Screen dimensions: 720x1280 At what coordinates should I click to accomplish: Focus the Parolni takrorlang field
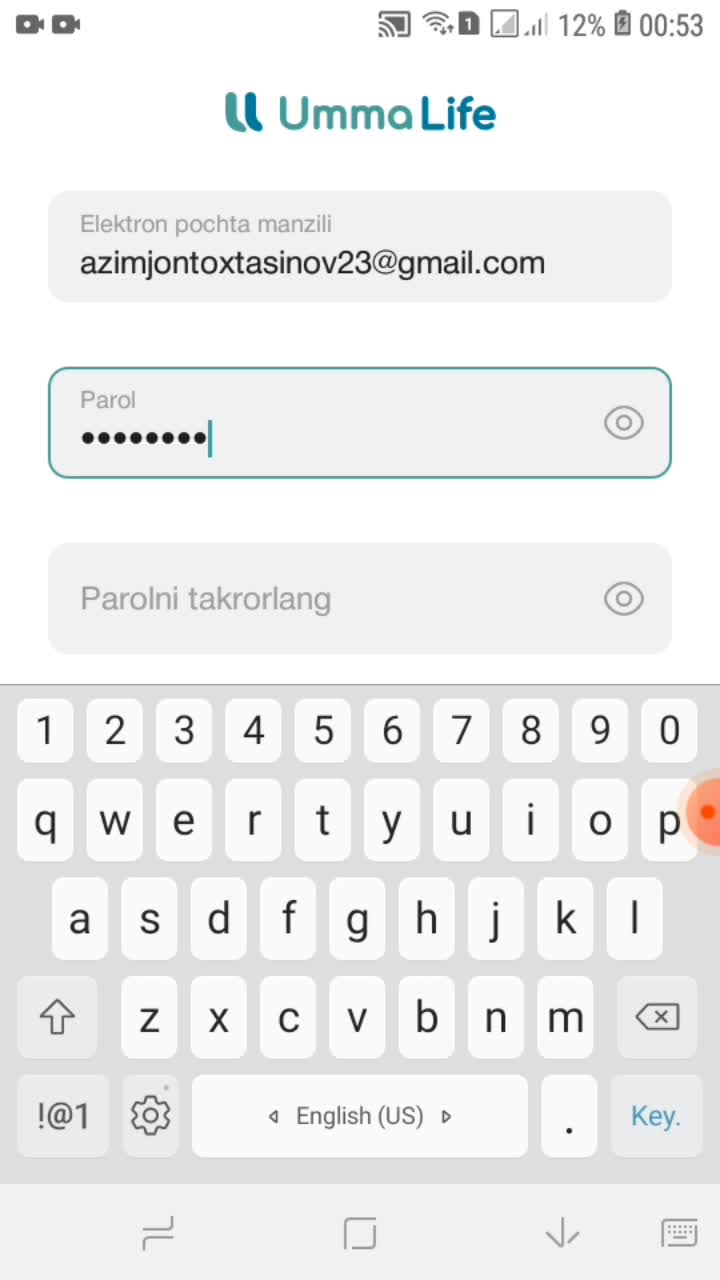coord(320,599)
